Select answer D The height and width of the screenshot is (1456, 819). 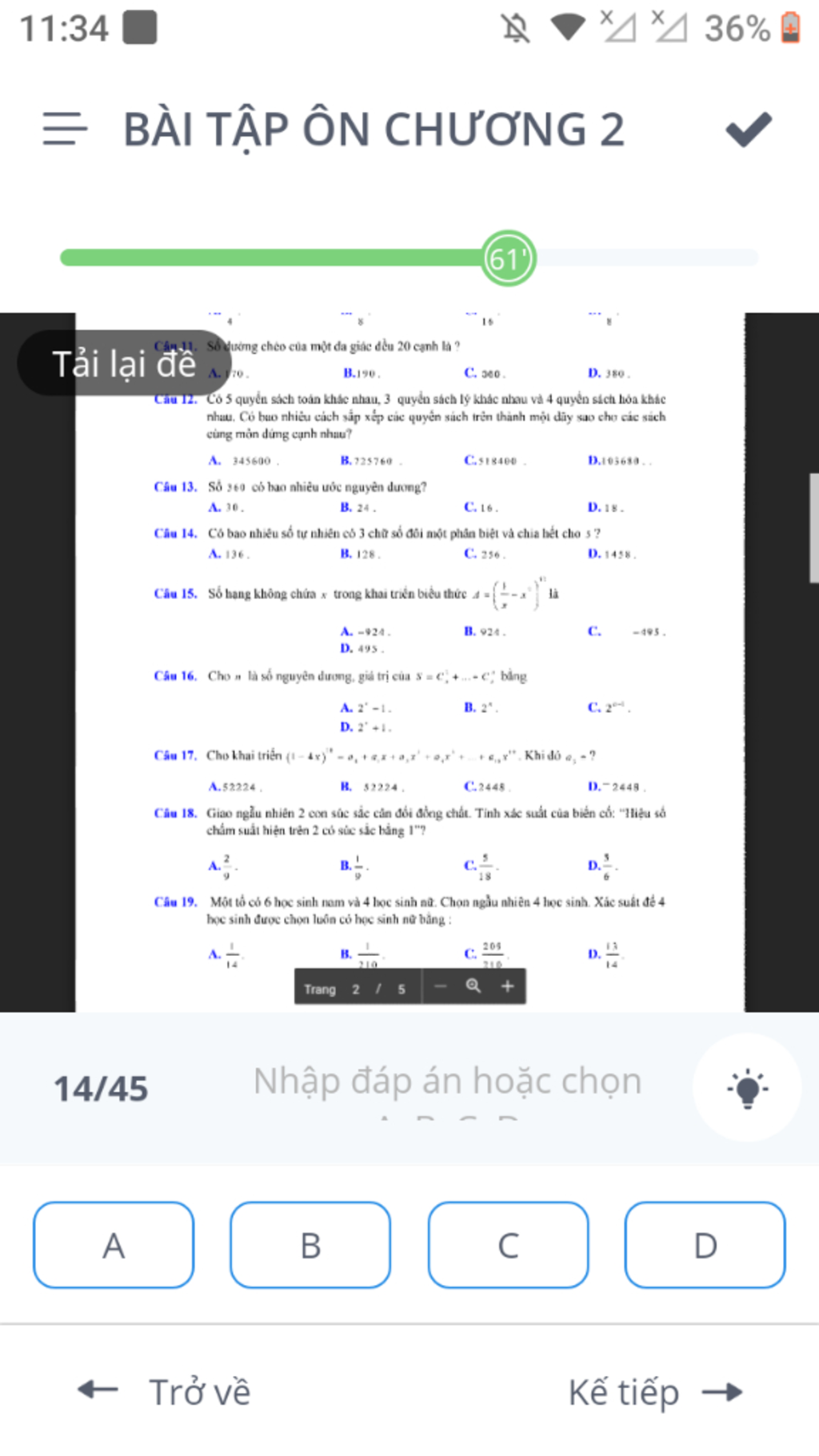tap(705, 1245)
